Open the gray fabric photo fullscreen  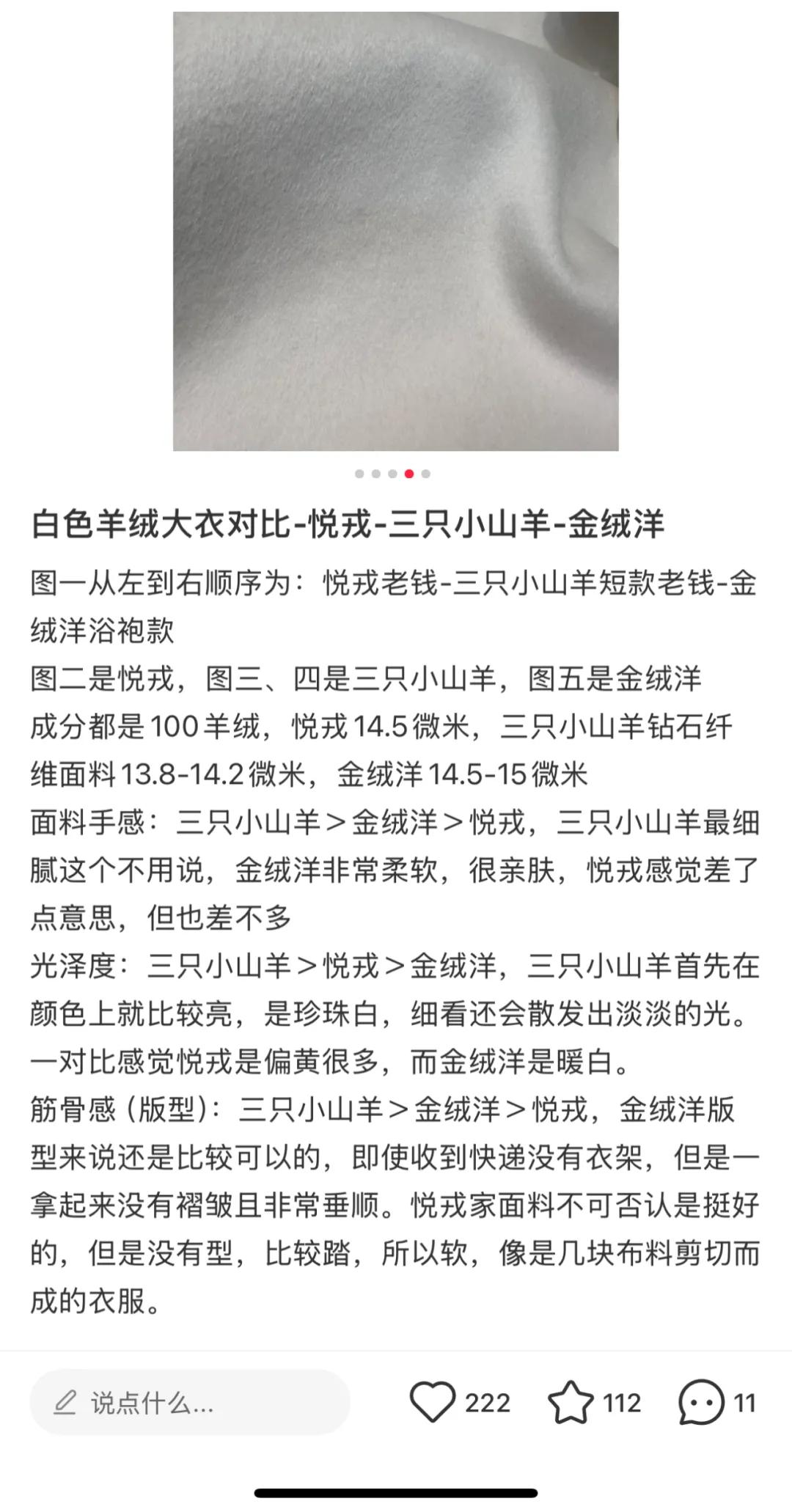pos(395,231)
